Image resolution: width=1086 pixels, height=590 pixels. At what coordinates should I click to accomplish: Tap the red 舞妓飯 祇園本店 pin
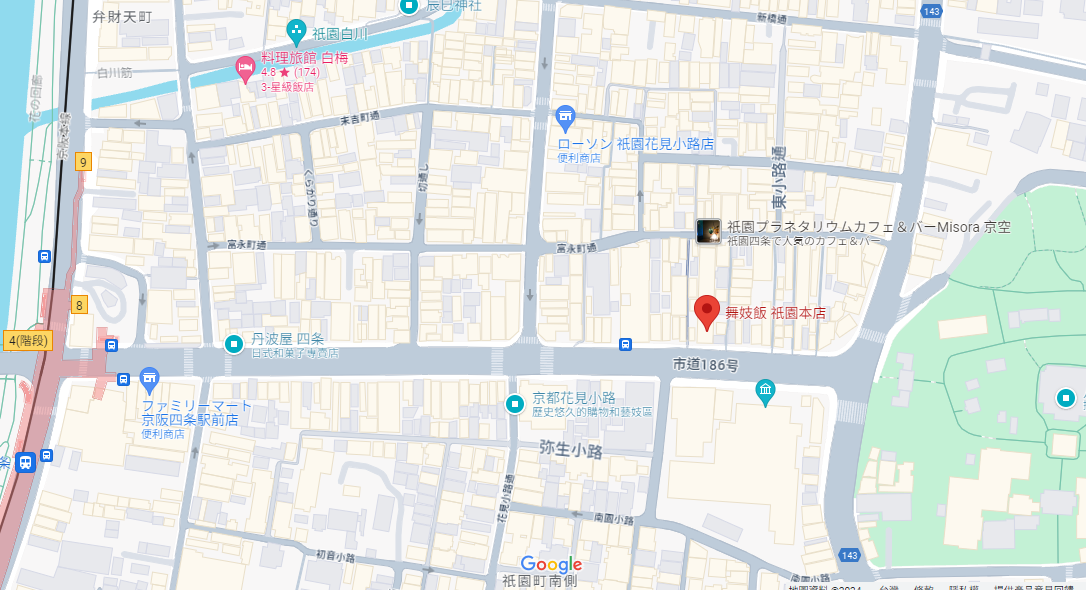(707, 311)
